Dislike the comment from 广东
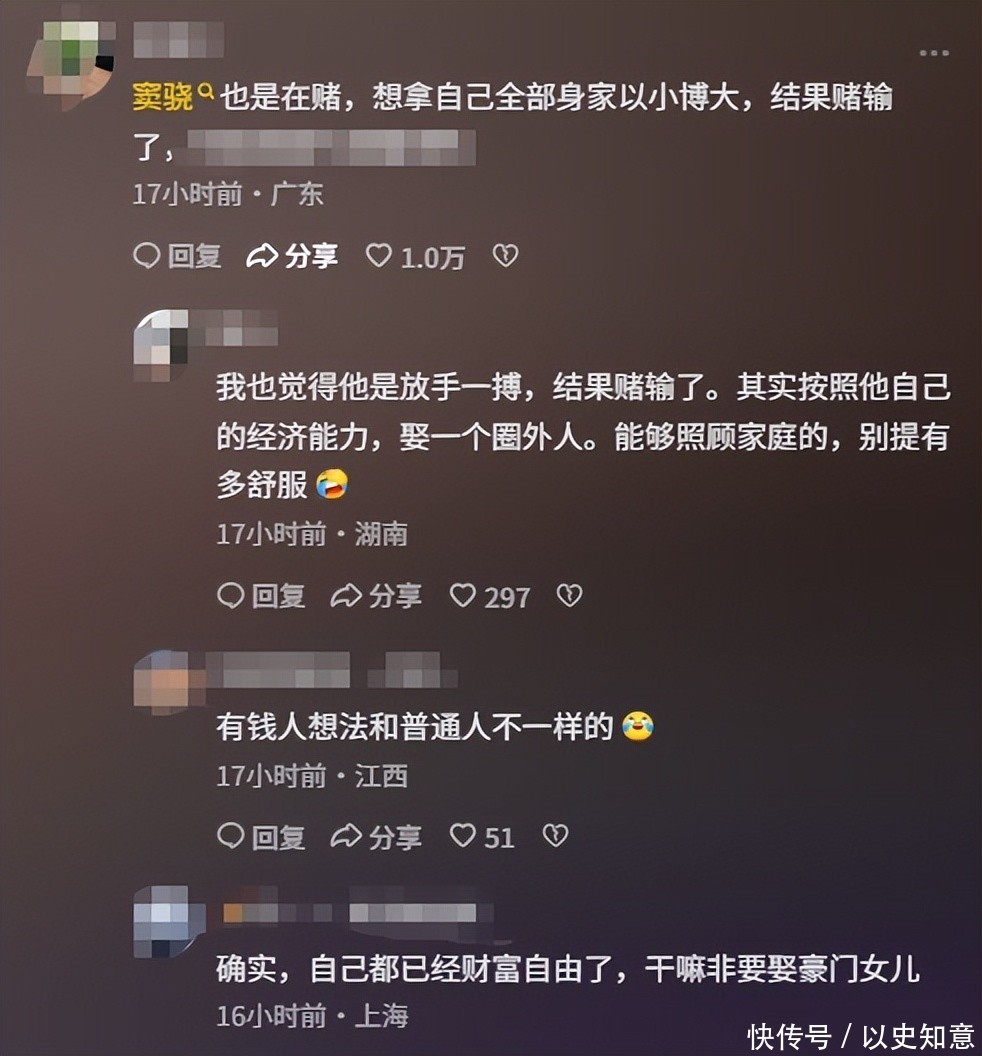This screenshot has width=982, height=1056. click(506, 256)
